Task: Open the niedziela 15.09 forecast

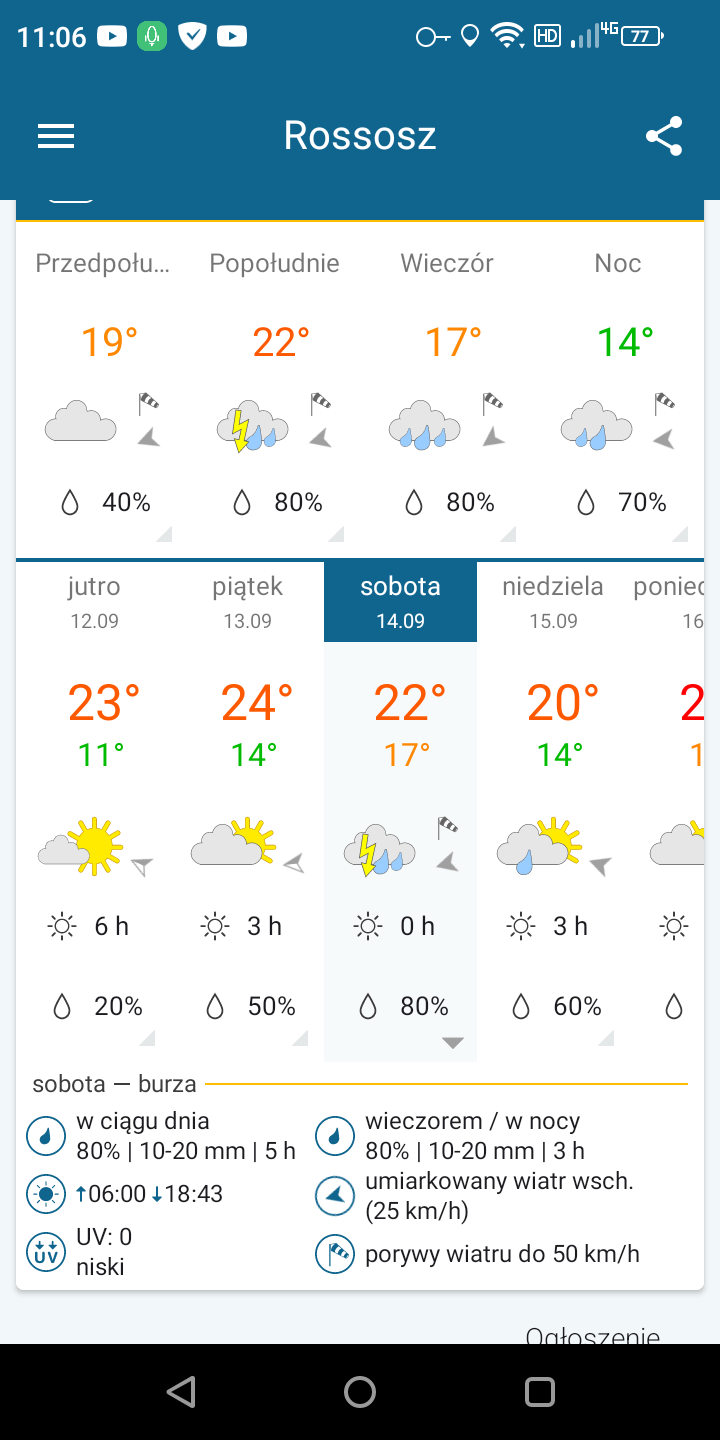Action: tap(553, 601)
